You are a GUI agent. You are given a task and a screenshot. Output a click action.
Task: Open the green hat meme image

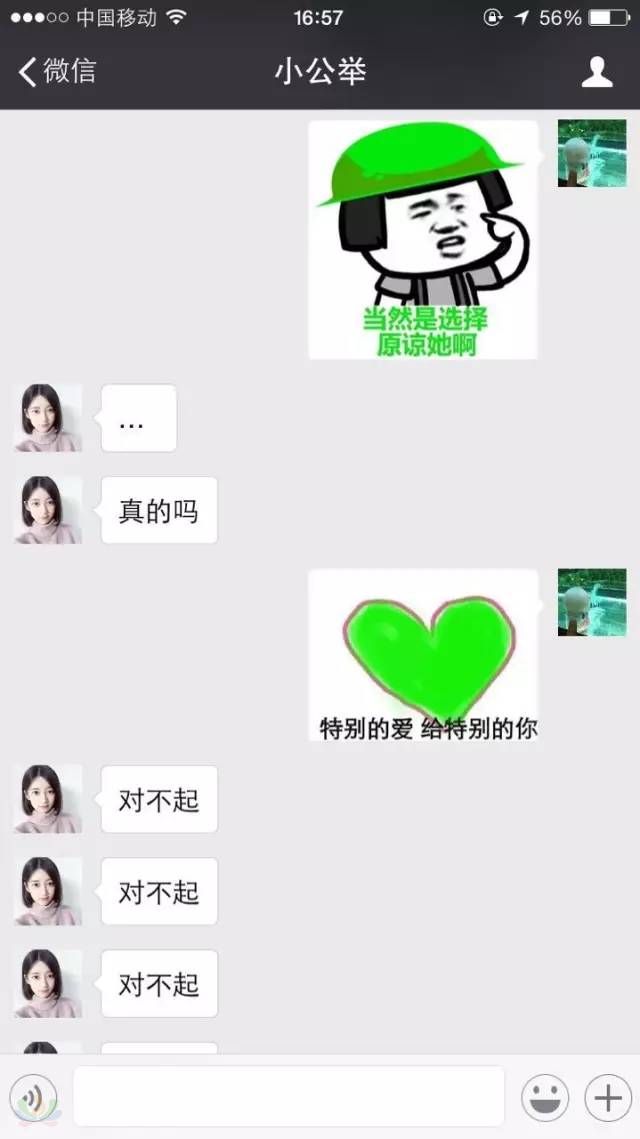point(422,240)
